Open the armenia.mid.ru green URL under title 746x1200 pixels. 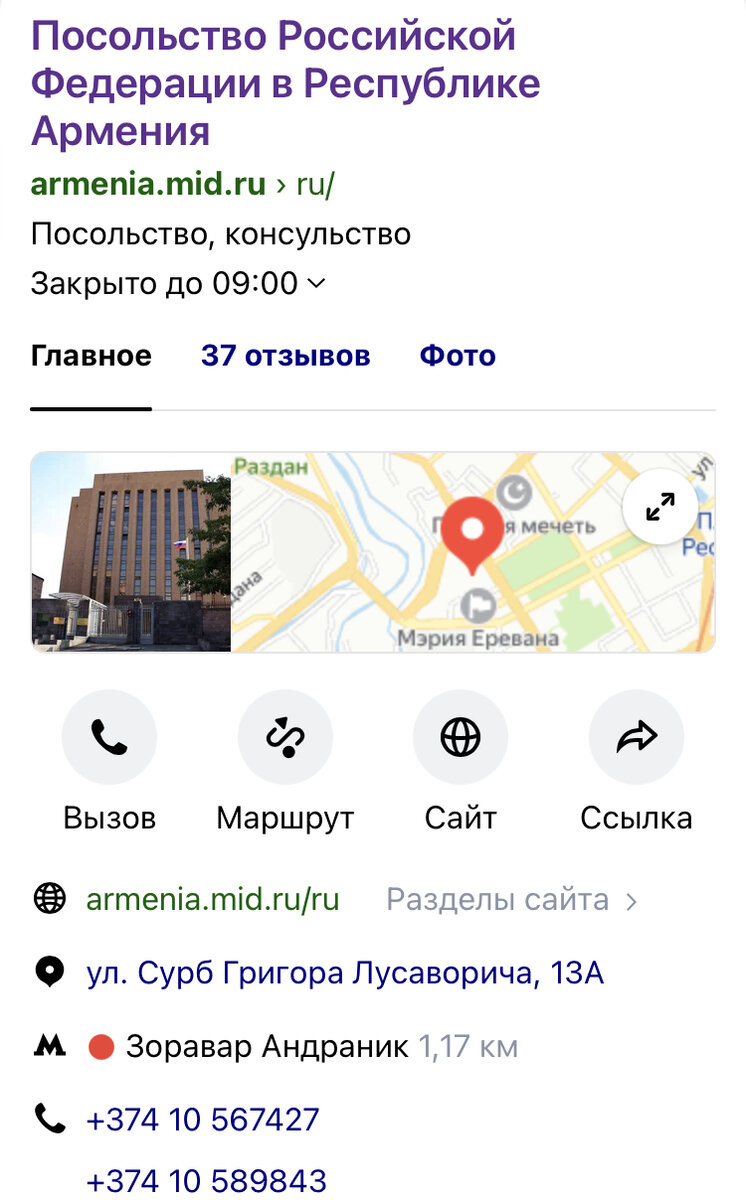click(x=148, y=185)
